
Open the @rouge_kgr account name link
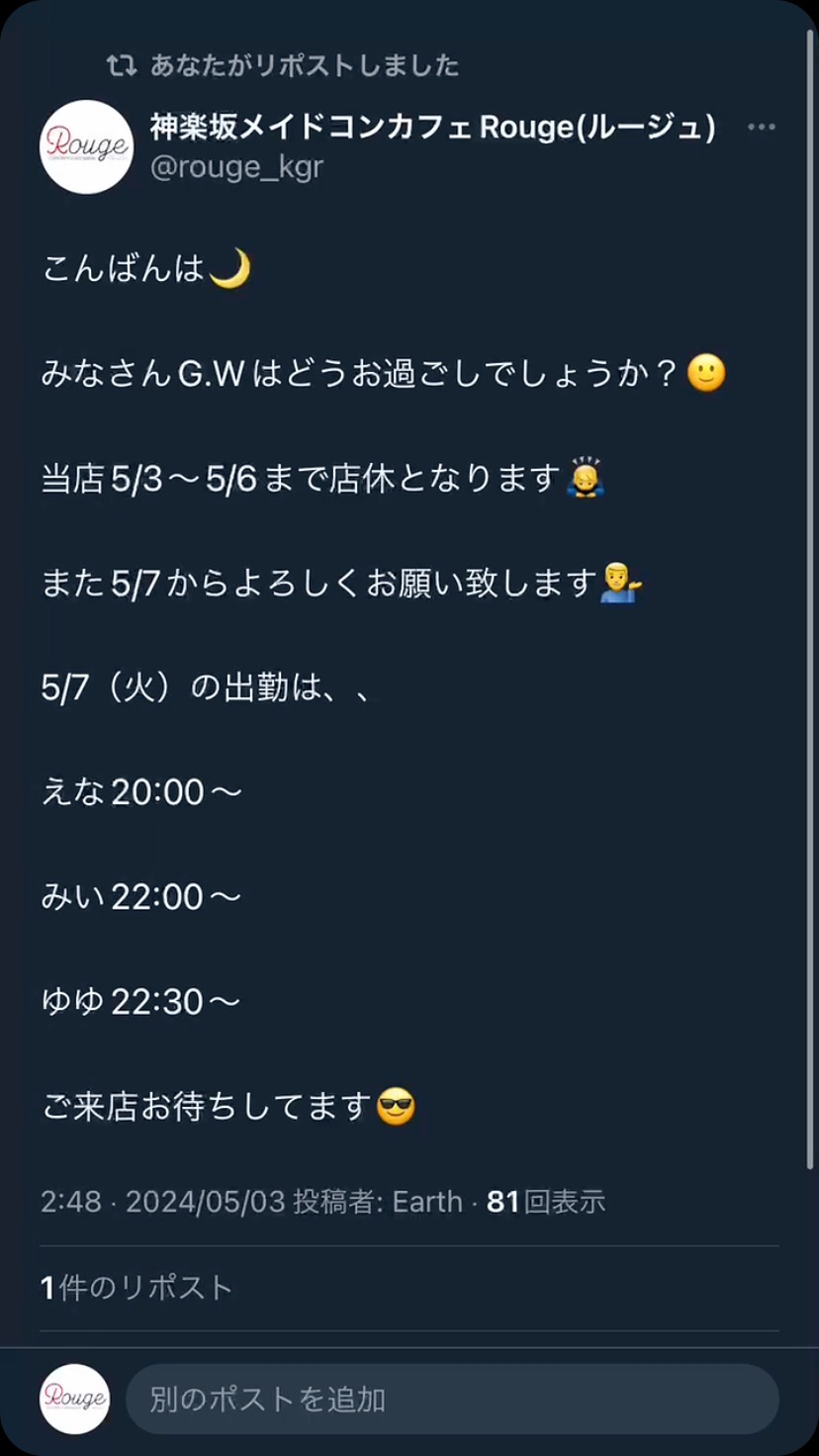[236, 167]
